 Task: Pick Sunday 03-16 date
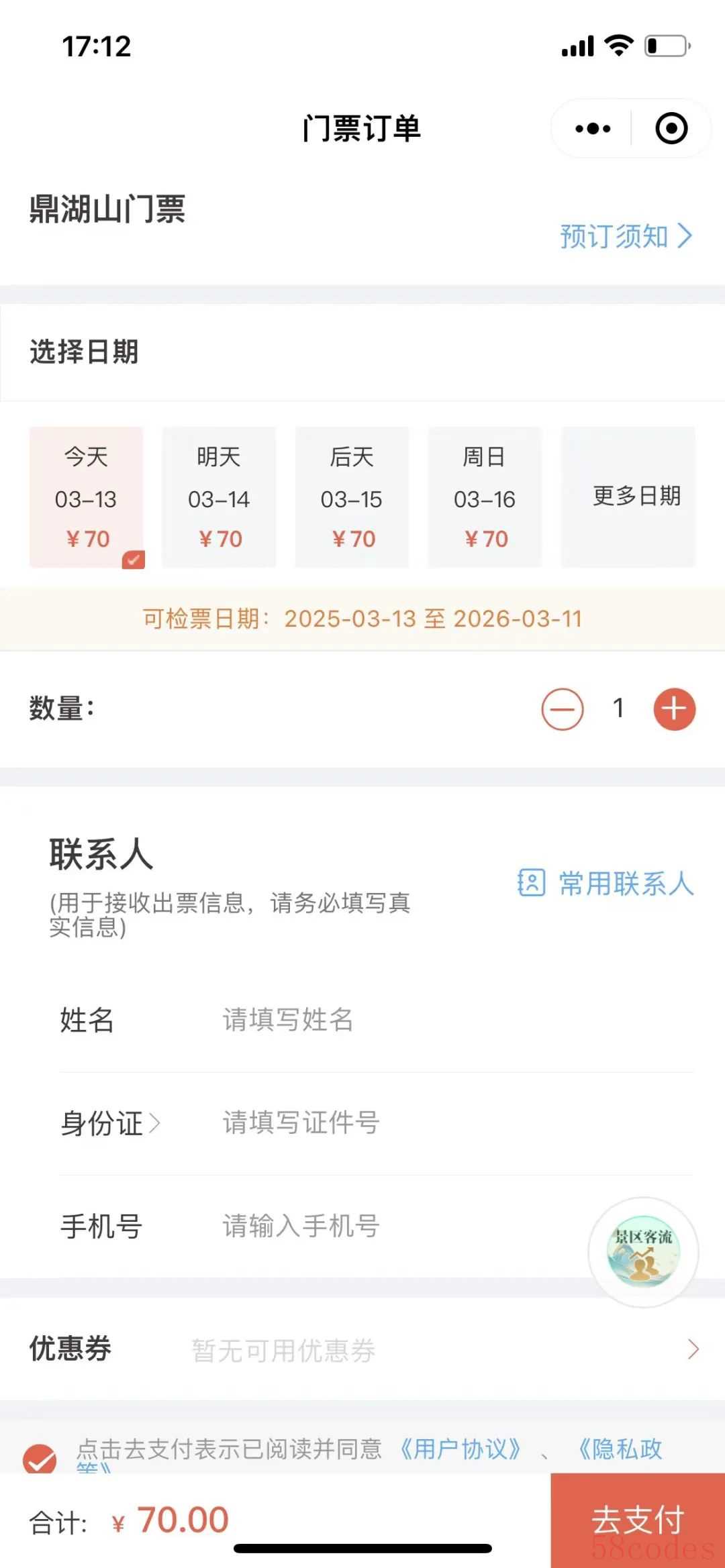pos(484,497)
